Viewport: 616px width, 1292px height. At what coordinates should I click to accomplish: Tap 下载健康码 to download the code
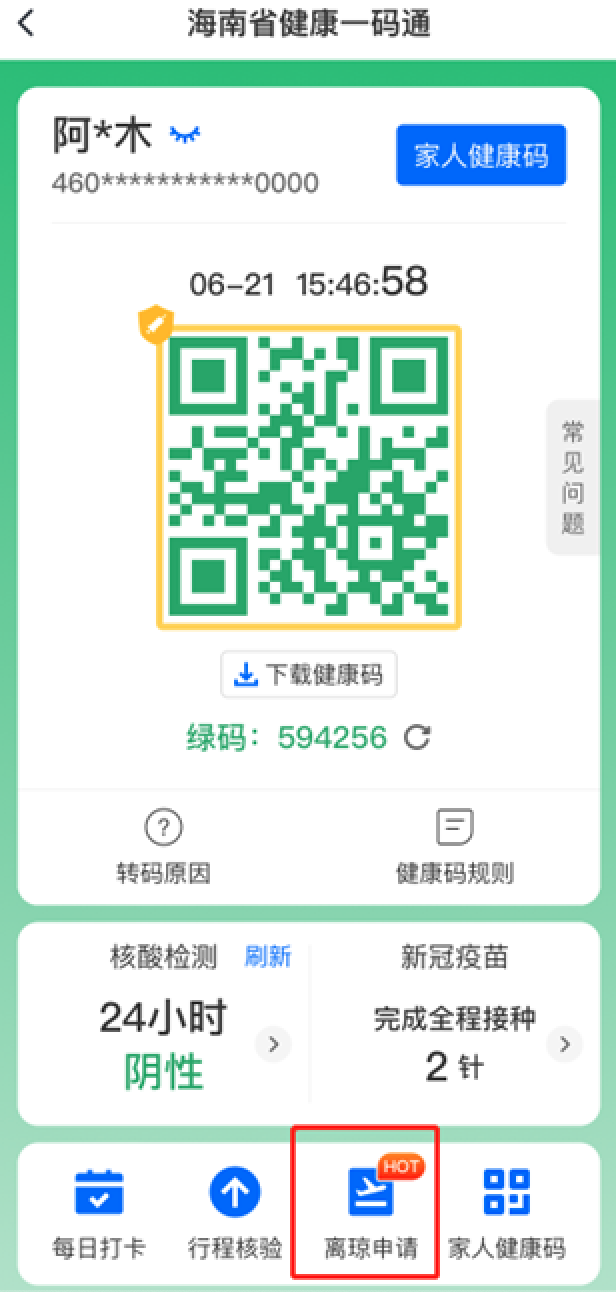(x=309, y=675)
